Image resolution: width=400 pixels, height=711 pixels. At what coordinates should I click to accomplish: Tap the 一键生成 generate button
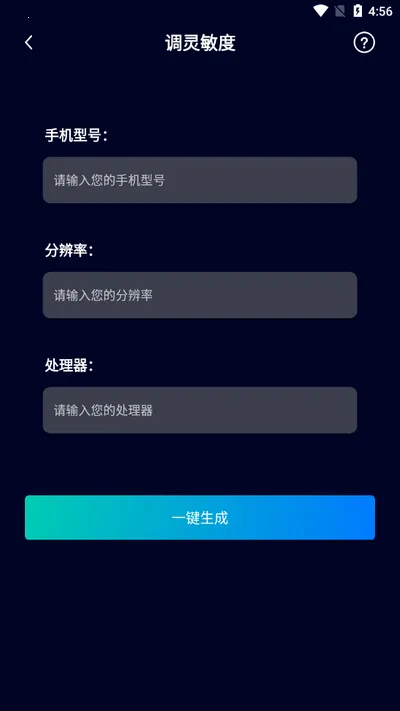click(200, 518)
